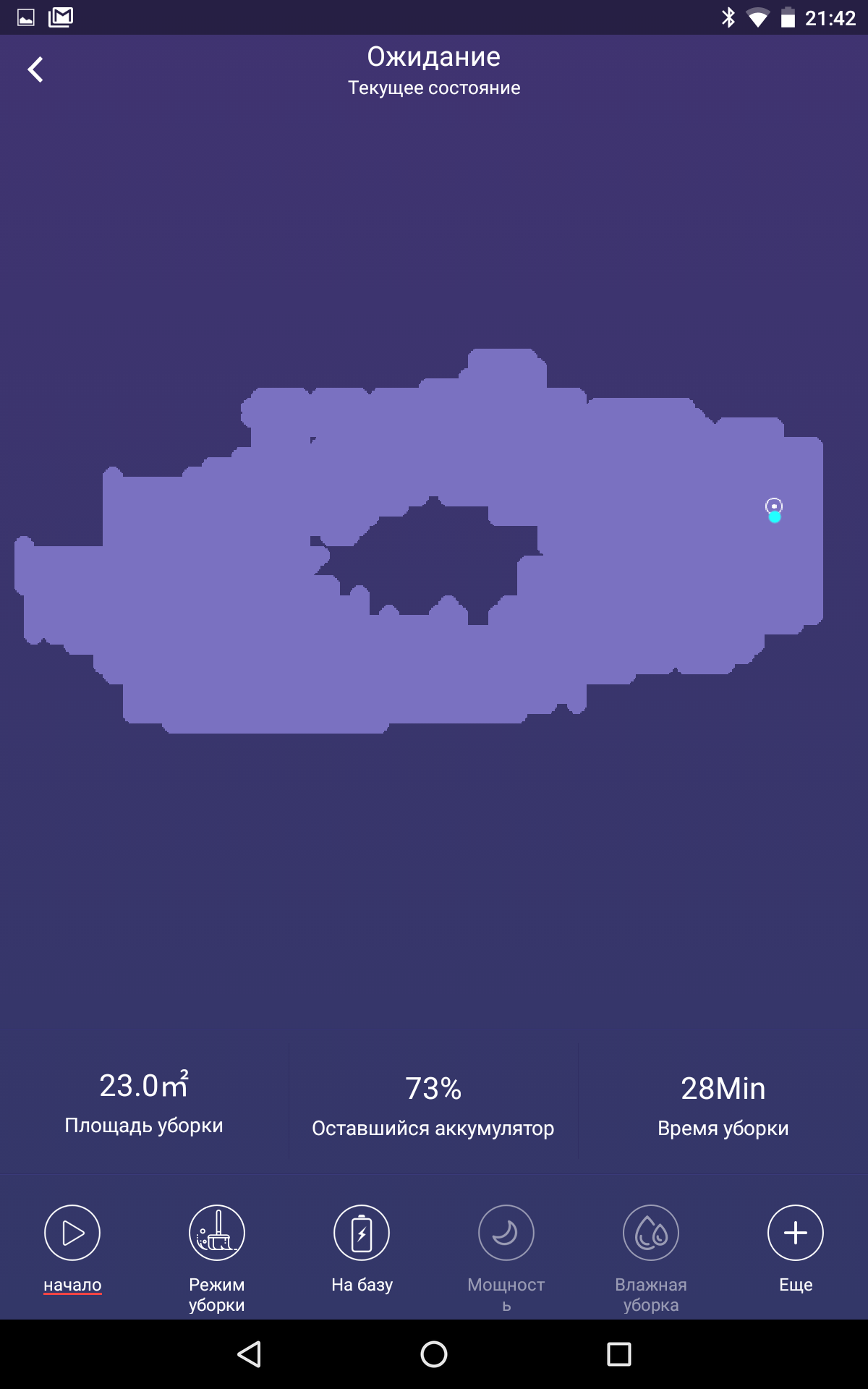
Task: Go back using the top-left arrow
Action: pos(35,69)
